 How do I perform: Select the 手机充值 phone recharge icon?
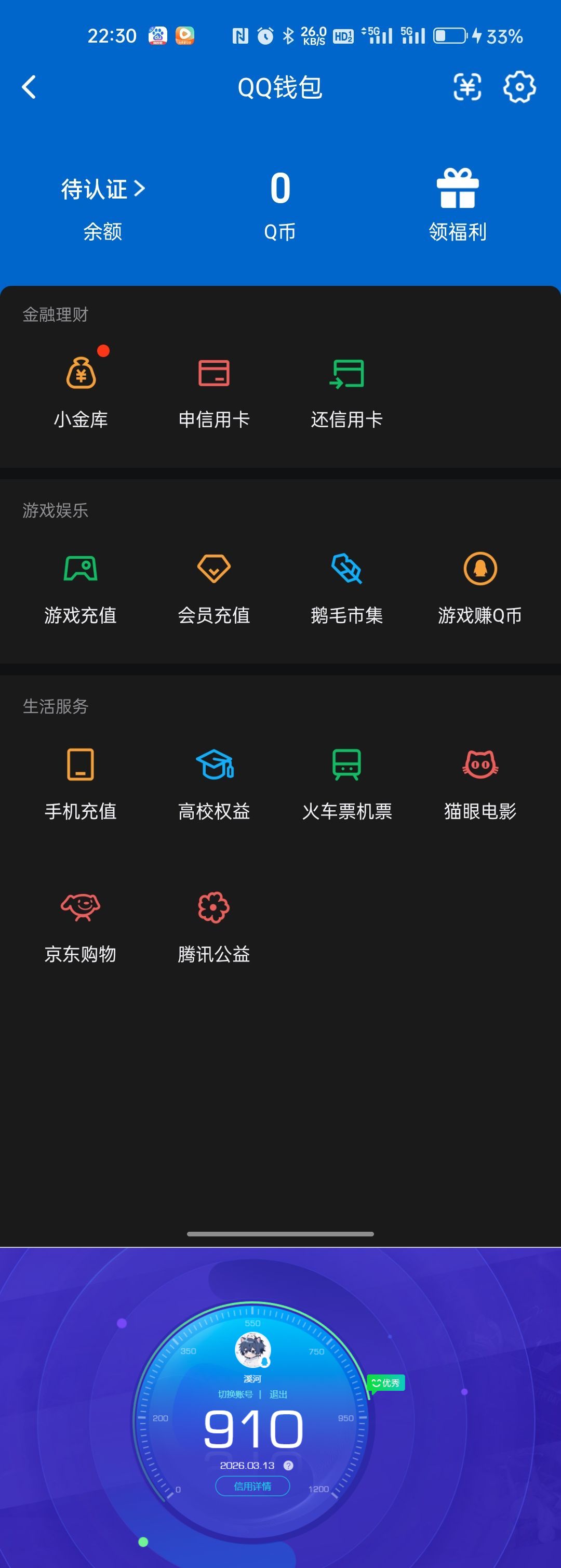tap(81, 765)
